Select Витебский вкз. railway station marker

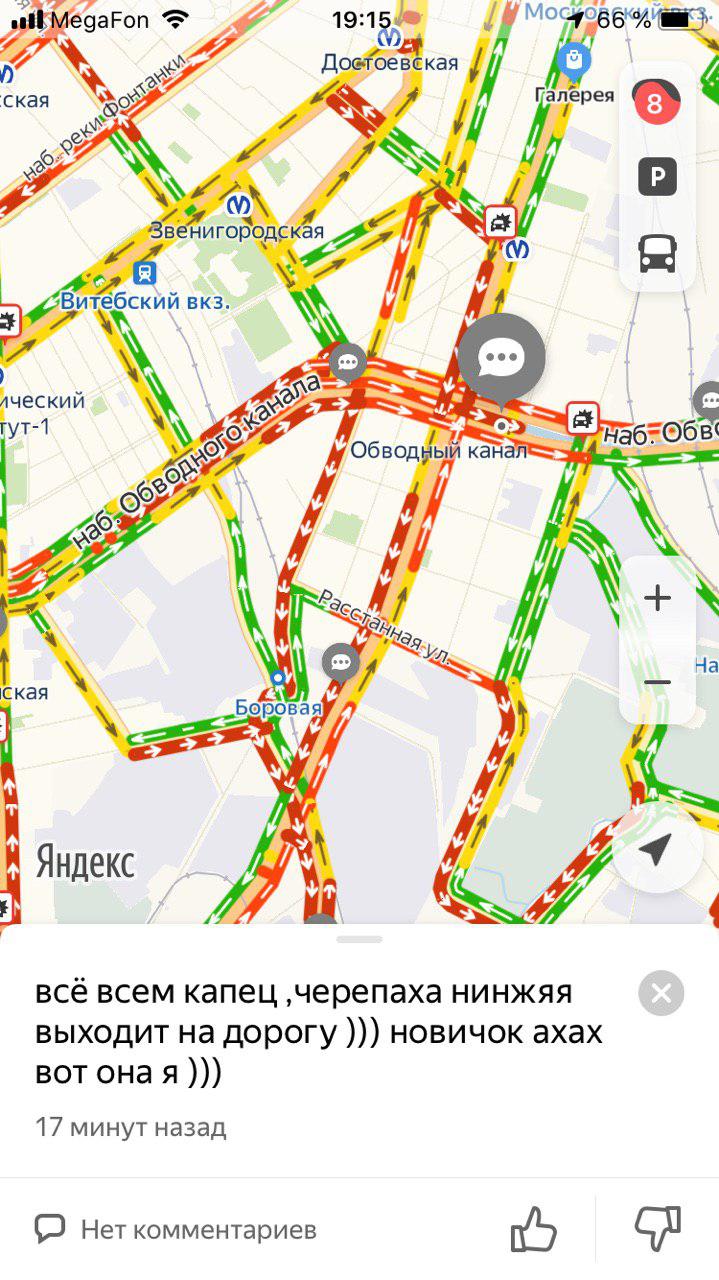146,274
